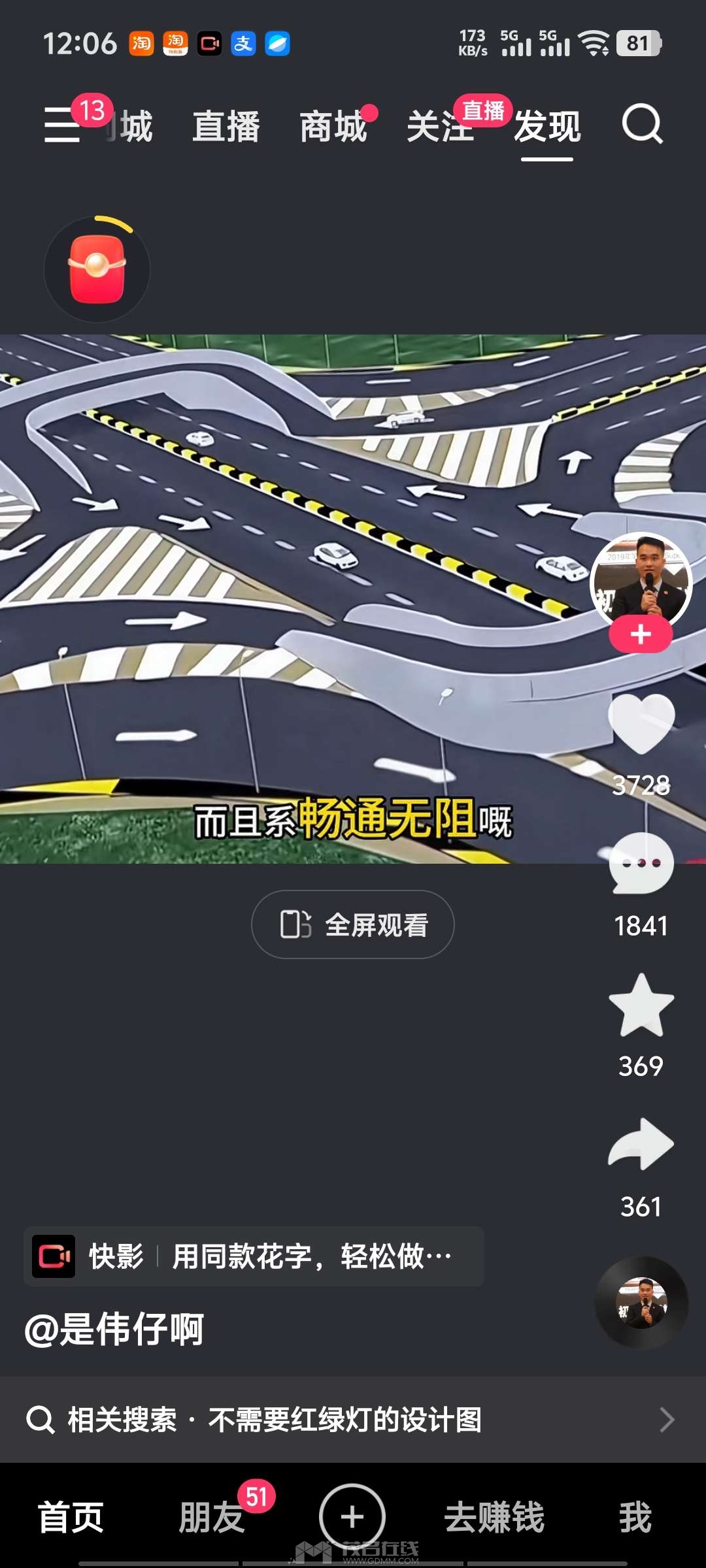The width and height of the screenshot is (706, 1568).
Task: Create a new post with plus button
Action: [x=352, y=1517]
